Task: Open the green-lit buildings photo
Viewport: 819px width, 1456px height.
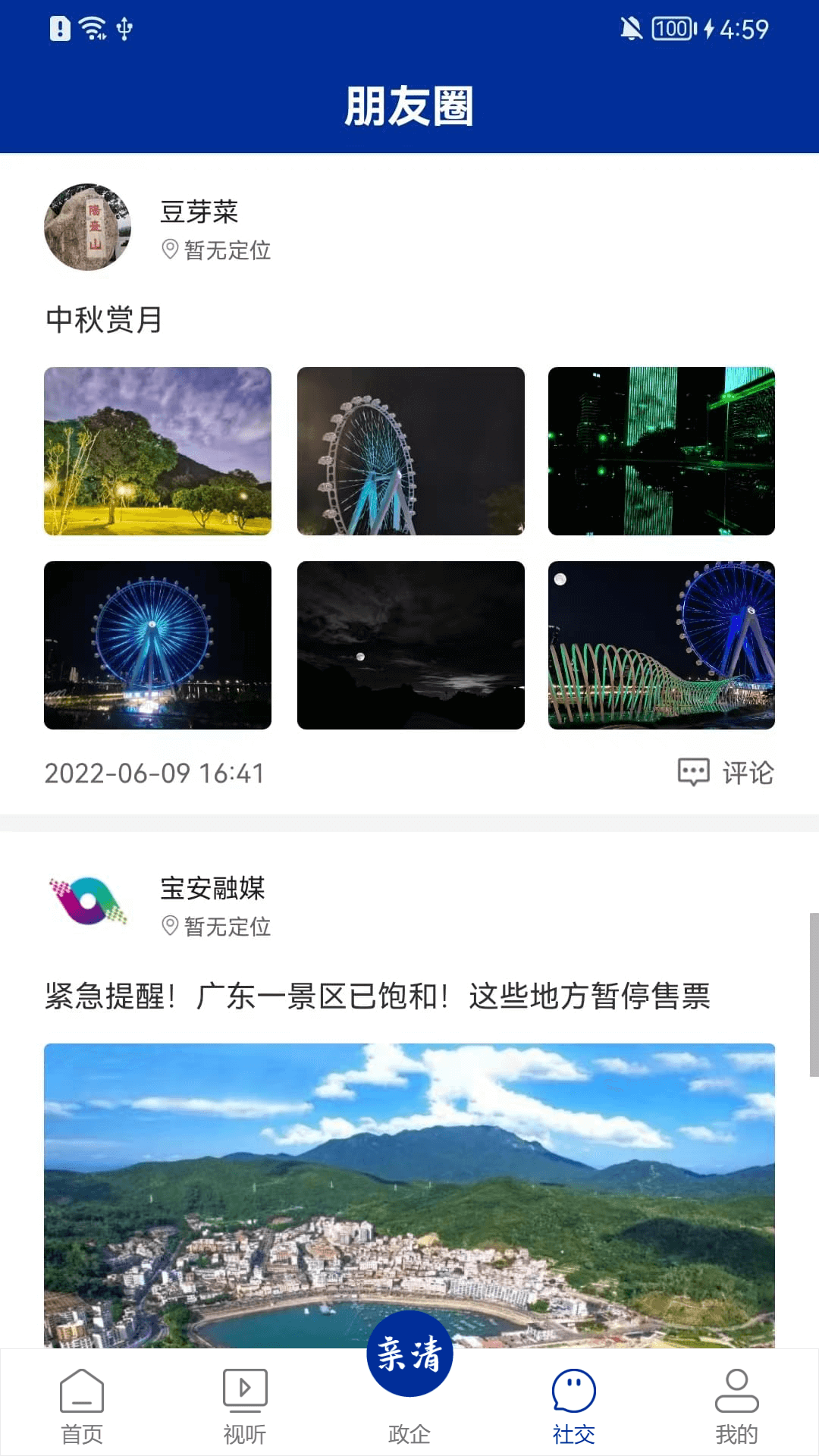Action: pos(661,451)
